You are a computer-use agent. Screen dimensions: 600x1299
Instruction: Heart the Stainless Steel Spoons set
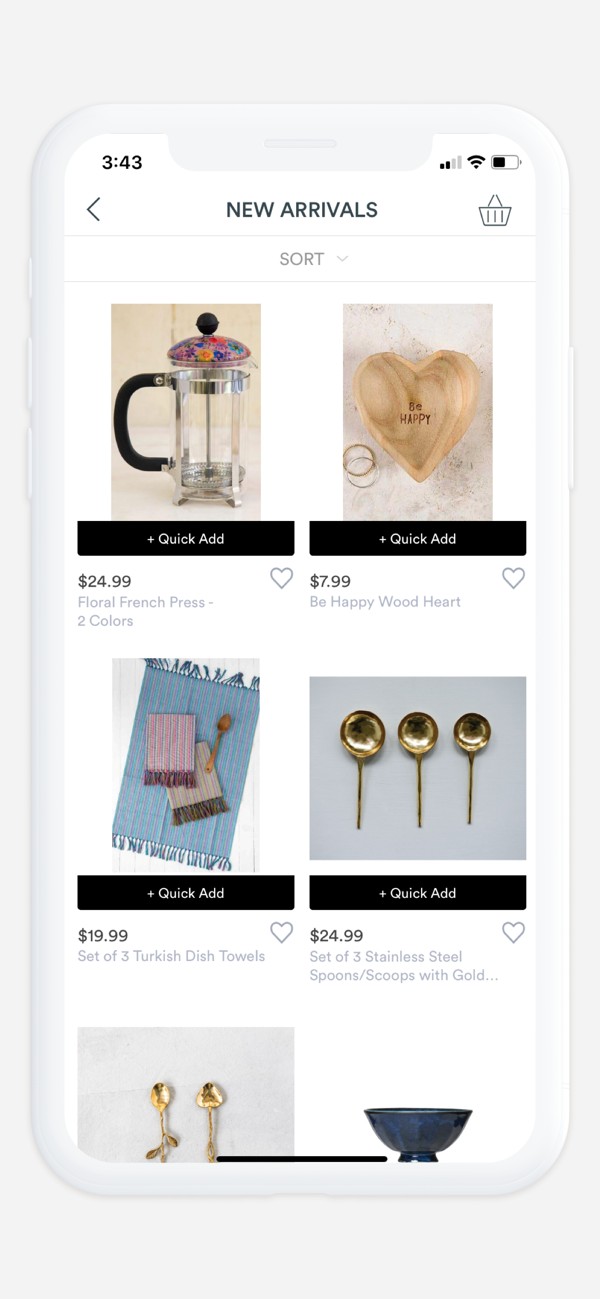click(x=513, y=932)
